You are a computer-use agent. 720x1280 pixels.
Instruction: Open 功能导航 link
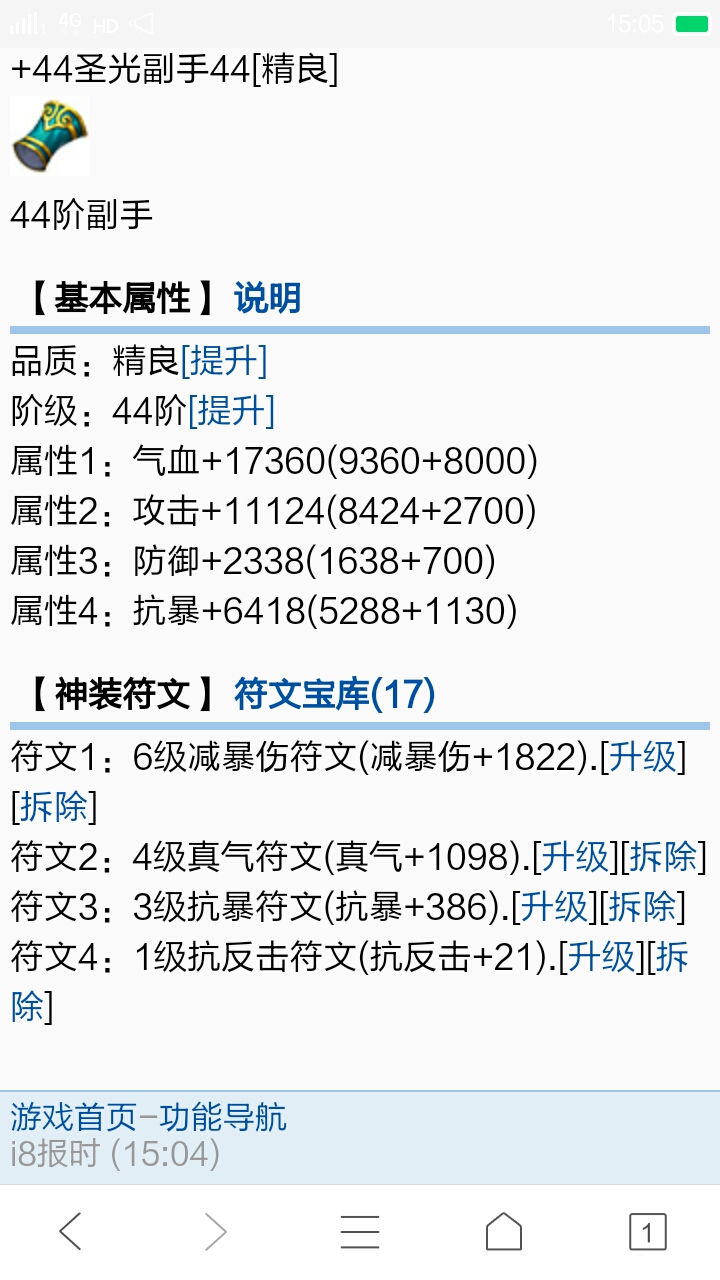coord(223,1116)
